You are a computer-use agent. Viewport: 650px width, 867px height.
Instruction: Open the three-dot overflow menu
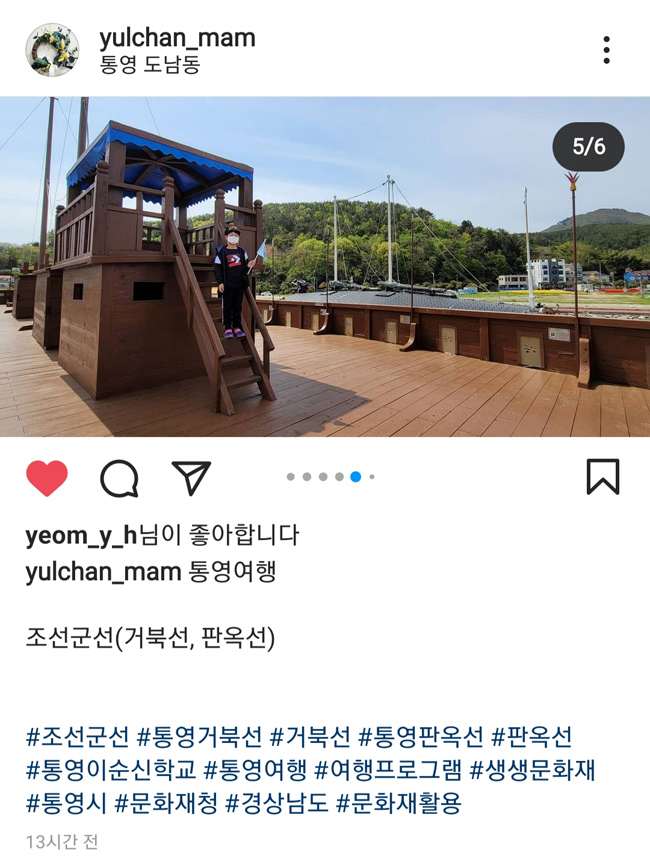click(x=606, y=50)
